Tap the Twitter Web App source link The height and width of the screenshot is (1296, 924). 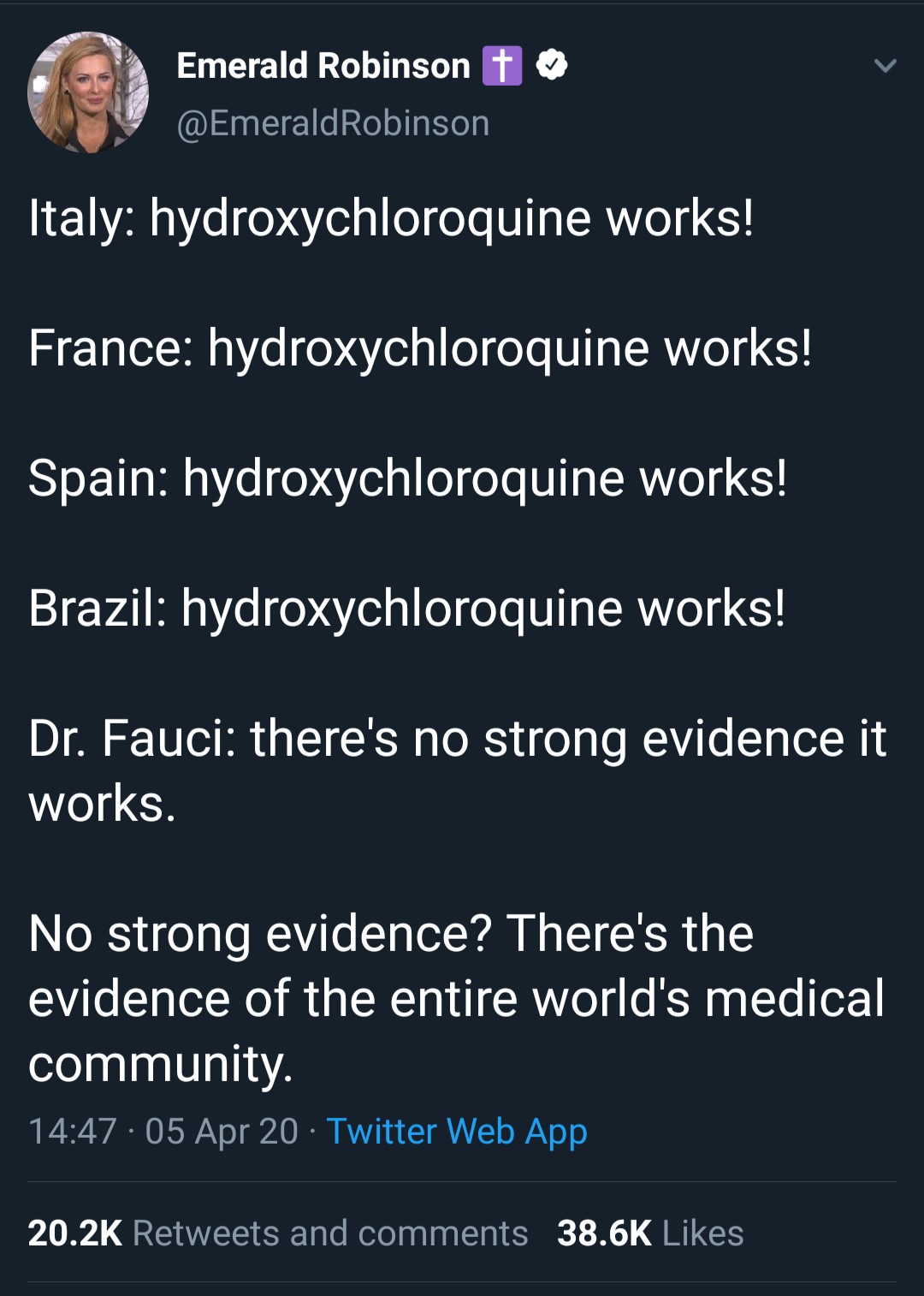(x=457, y=1131)
